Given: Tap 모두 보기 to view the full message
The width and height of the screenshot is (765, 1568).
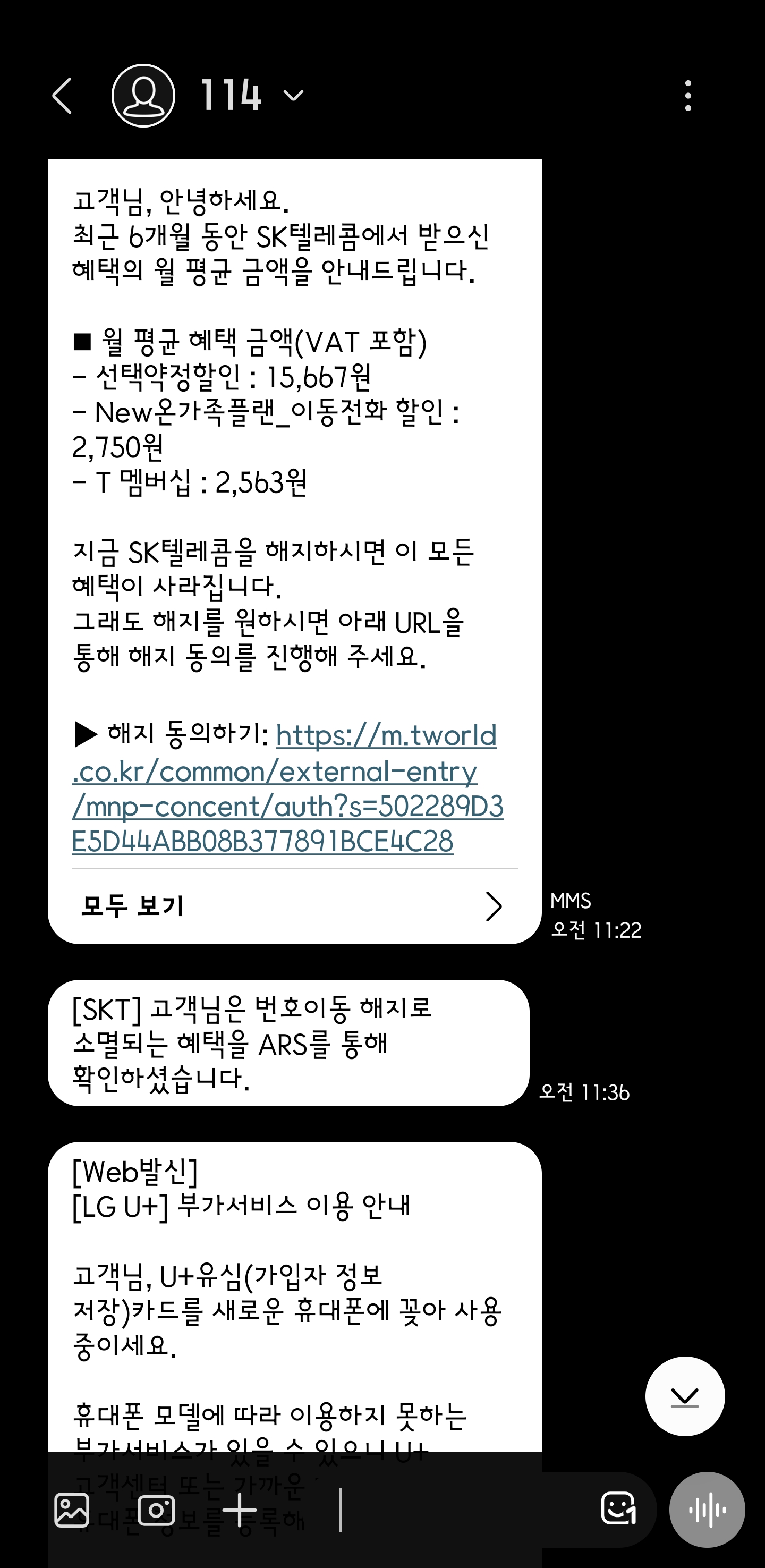Looking at the screenshot, I should (294, 906).
